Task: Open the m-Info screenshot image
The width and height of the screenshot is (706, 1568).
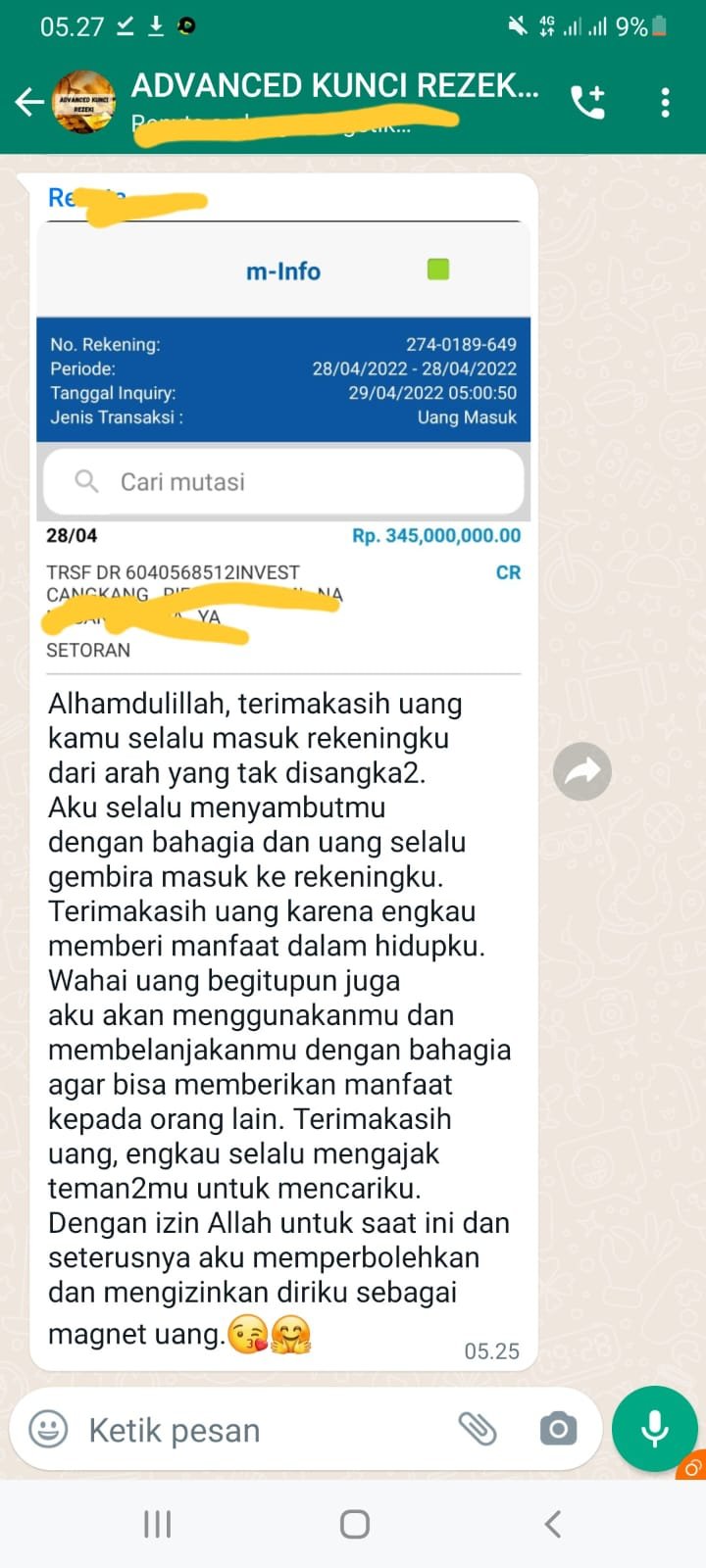Action: pyautogui.click(x=283, y=441)
